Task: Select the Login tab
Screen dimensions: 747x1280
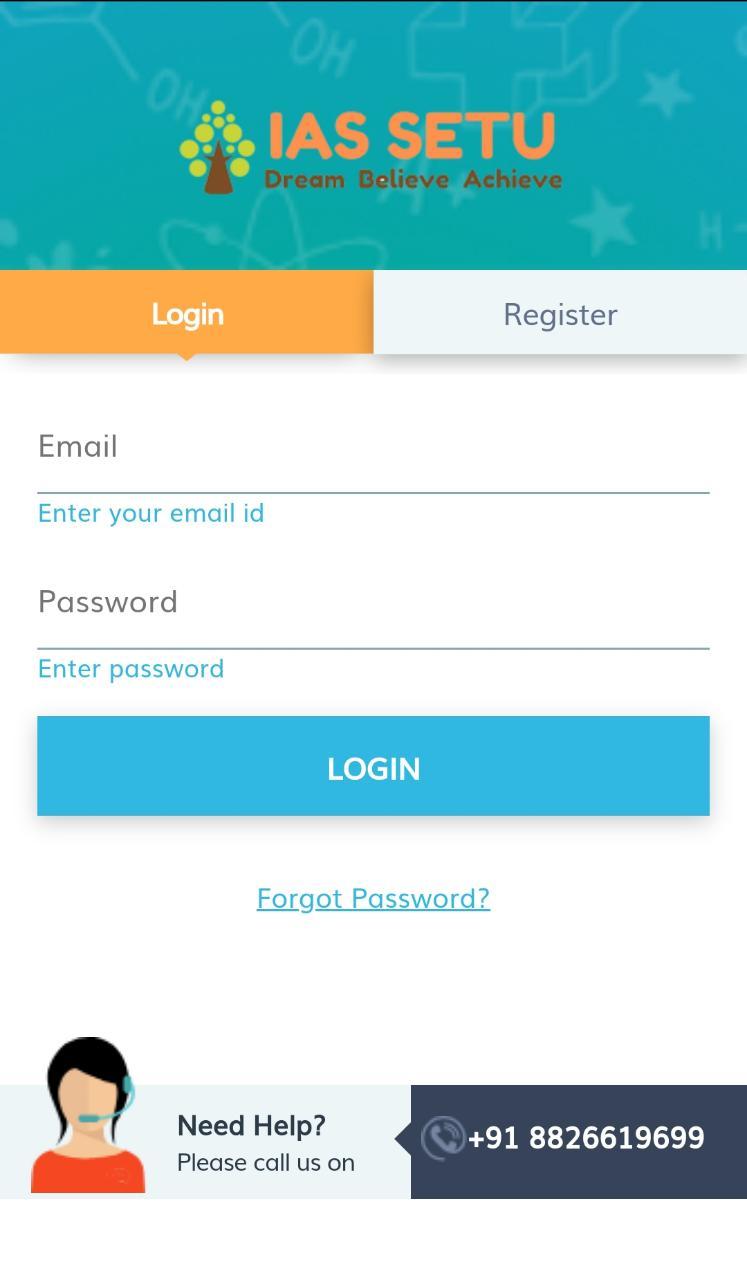Action: [x=187, y=312]
